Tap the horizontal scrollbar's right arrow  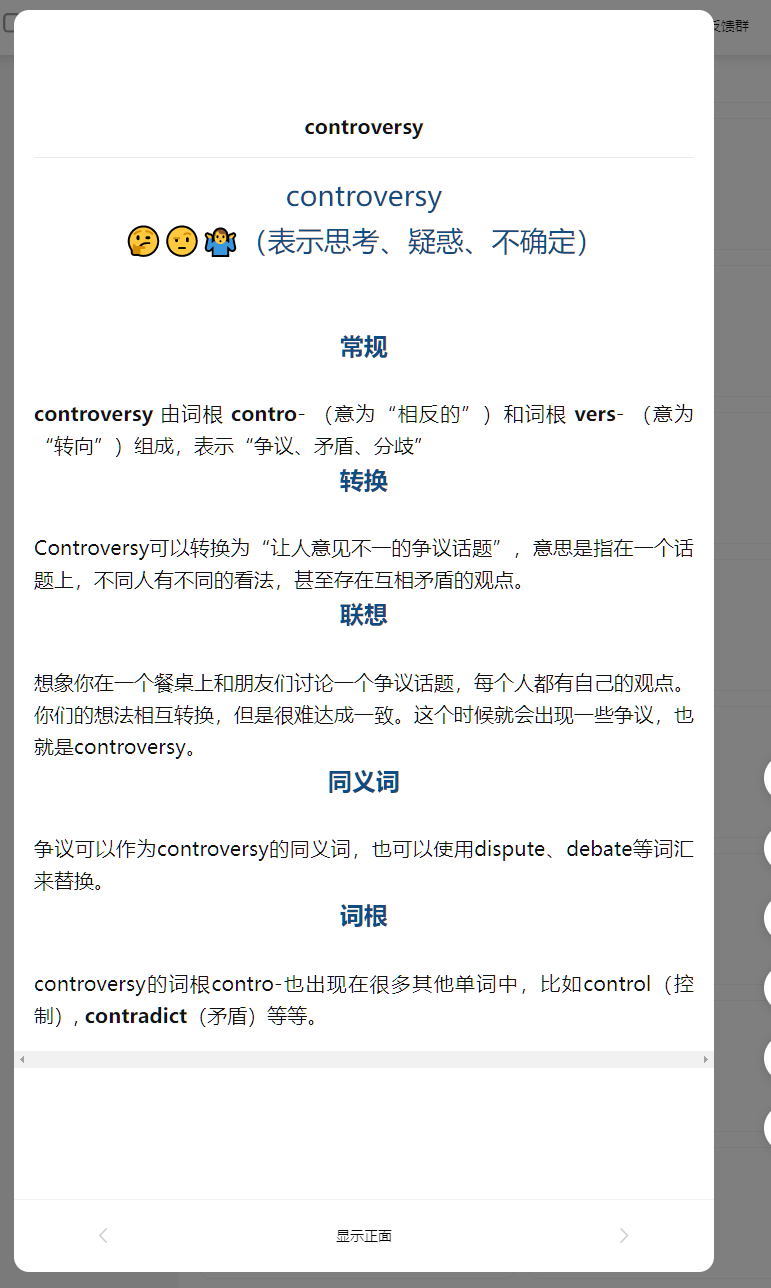coord(705,1059)
